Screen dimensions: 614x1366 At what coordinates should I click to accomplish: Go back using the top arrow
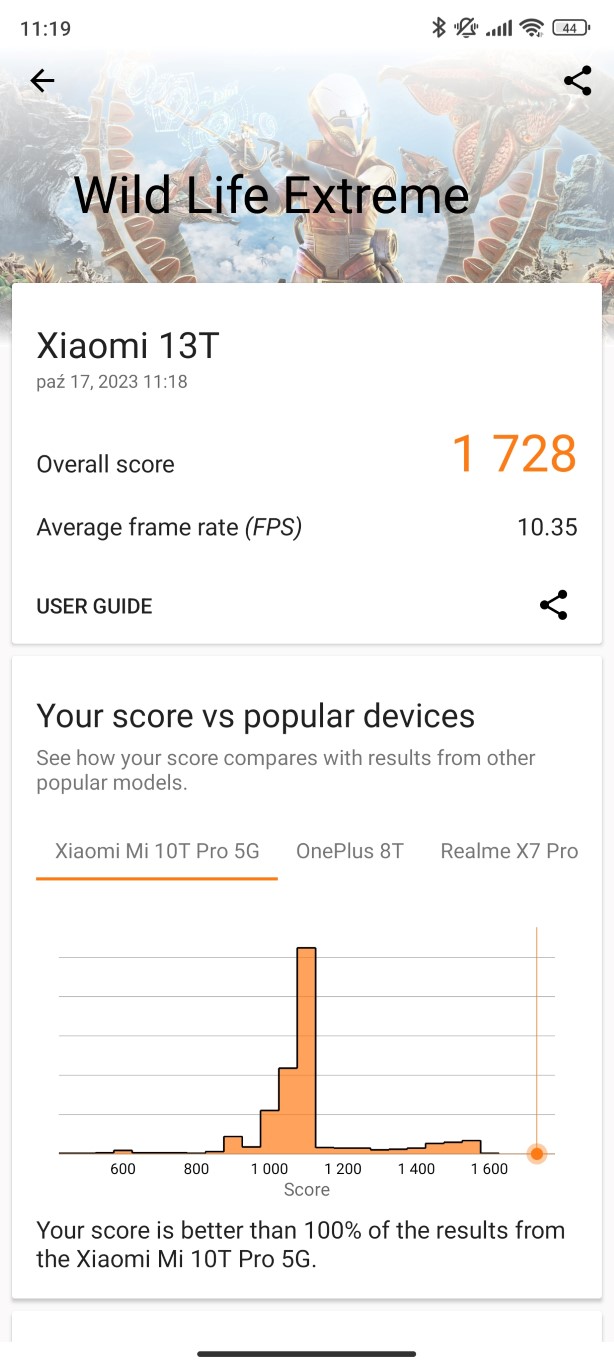point(42,81)
